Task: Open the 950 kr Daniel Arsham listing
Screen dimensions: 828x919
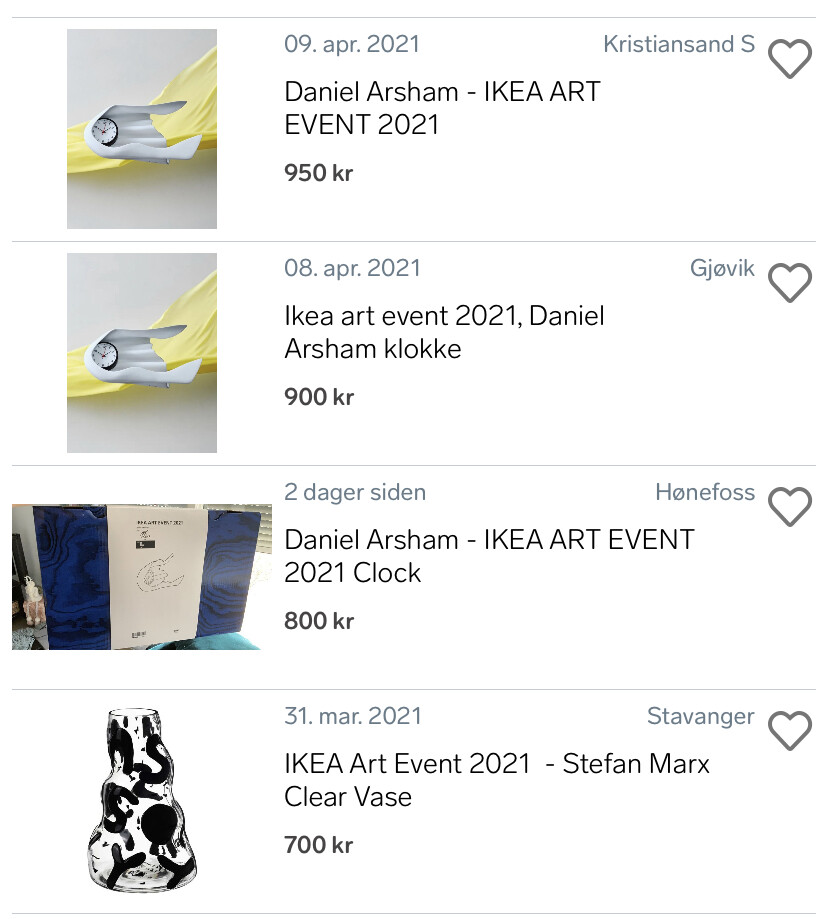Action: [x=442, y=108]
